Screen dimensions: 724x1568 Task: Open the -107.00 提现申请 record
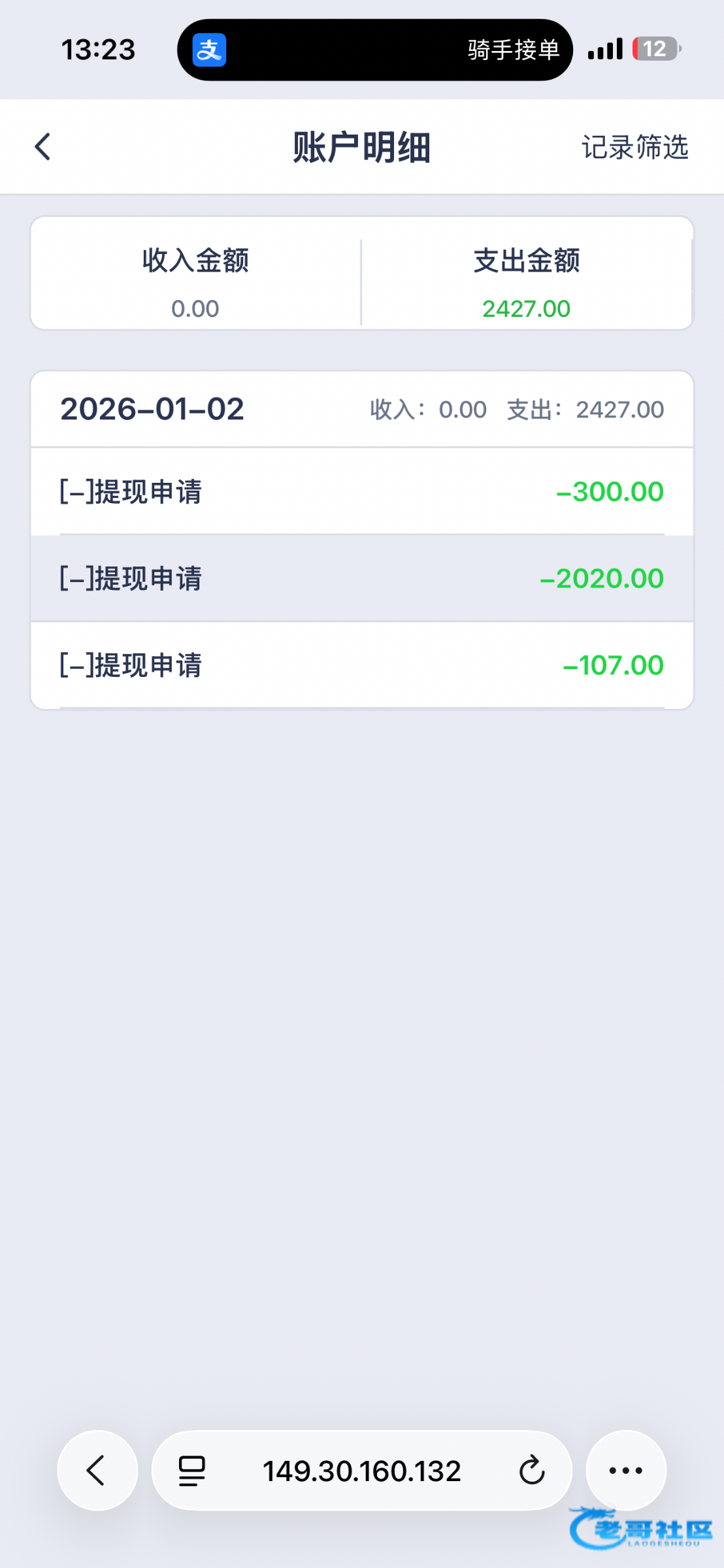coord(361,666)
